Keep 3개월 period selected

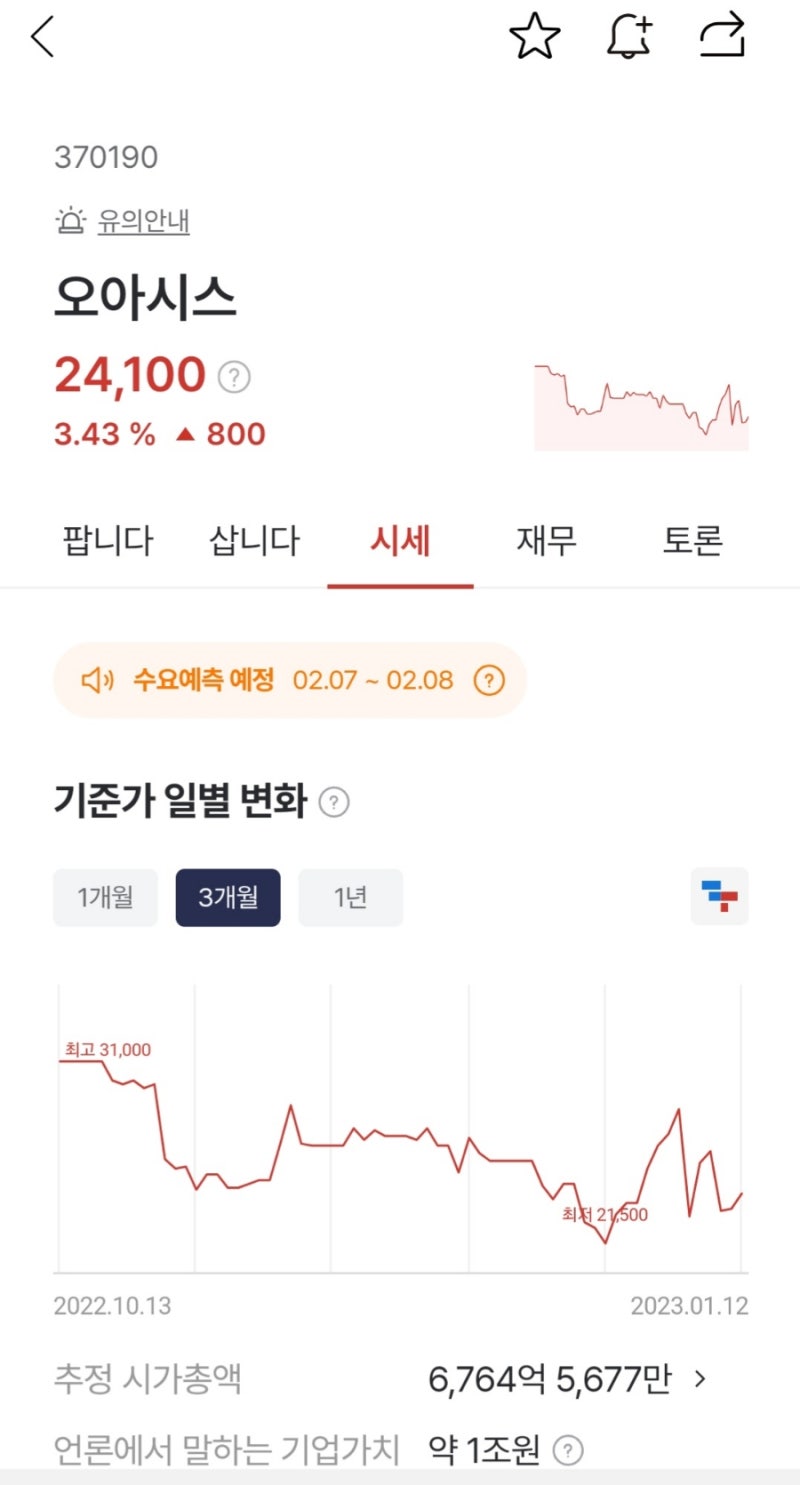[x=228, y=897]
